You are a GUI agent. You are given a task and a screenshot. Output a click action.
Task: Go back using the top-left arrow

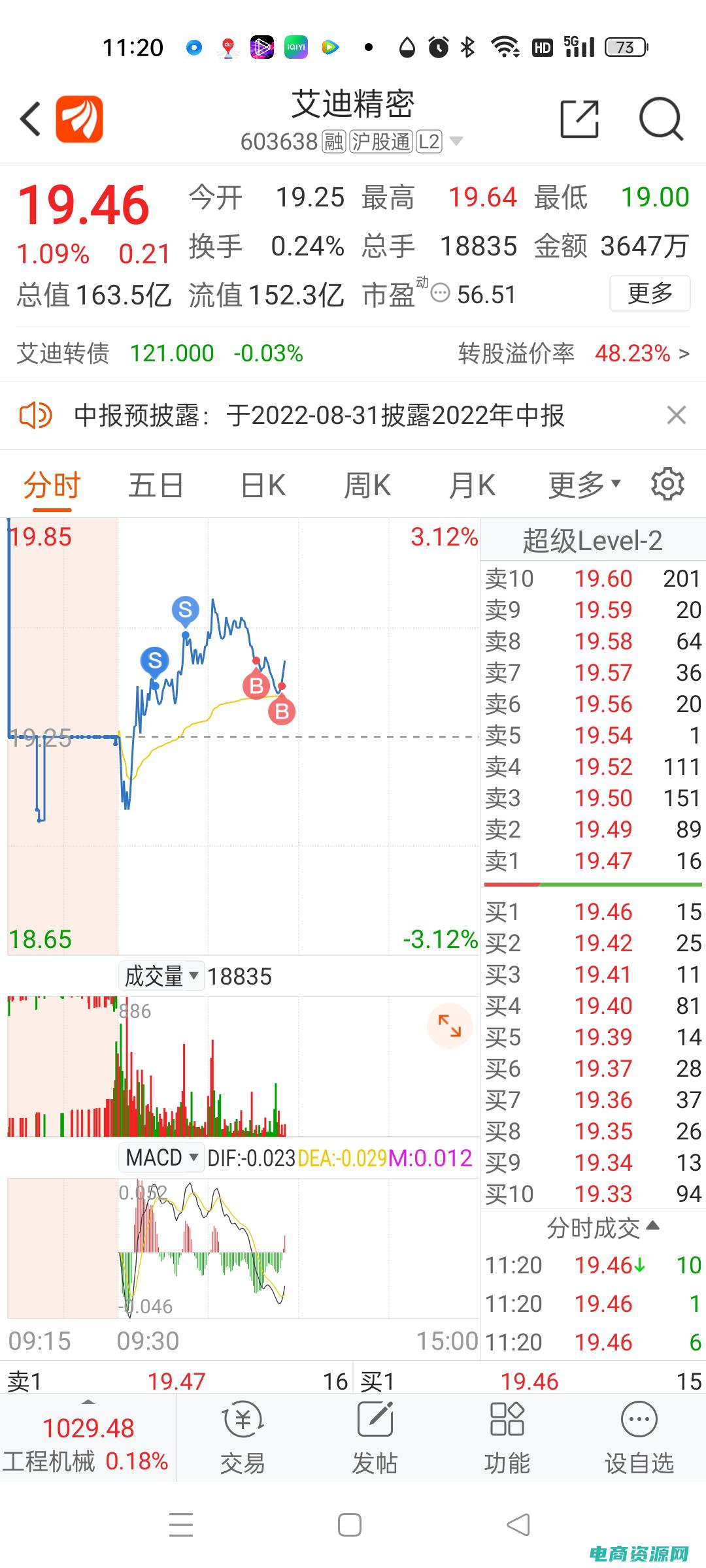[31, 120]
